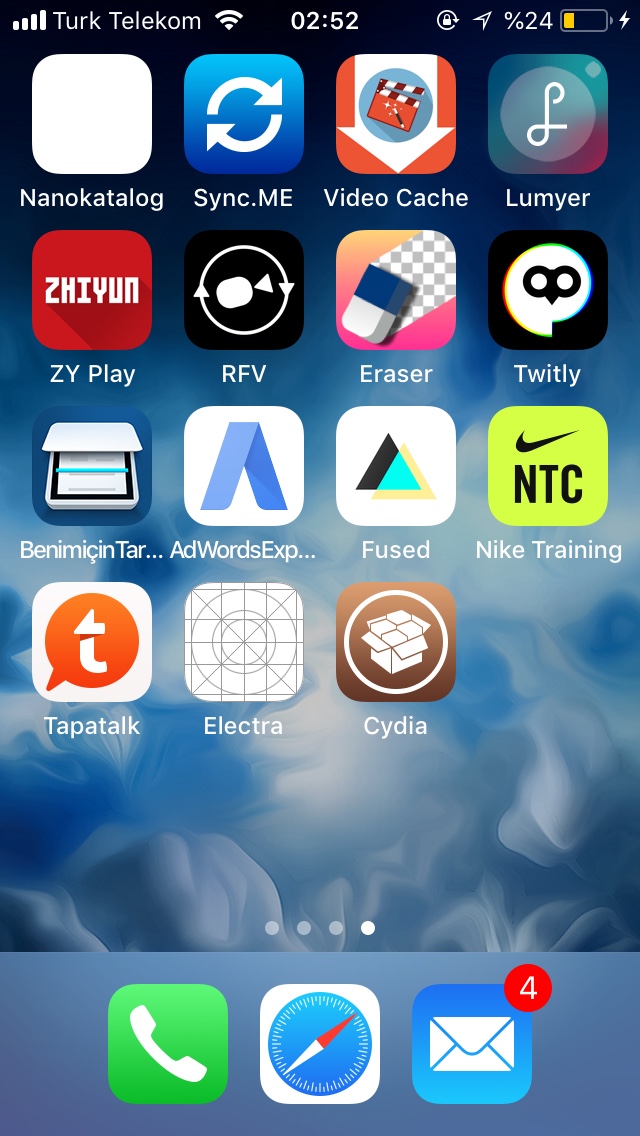640x1136 pixels.
Task: Open the Phone app in dock
Action: pyautogui.click(x=168, y=1044)
